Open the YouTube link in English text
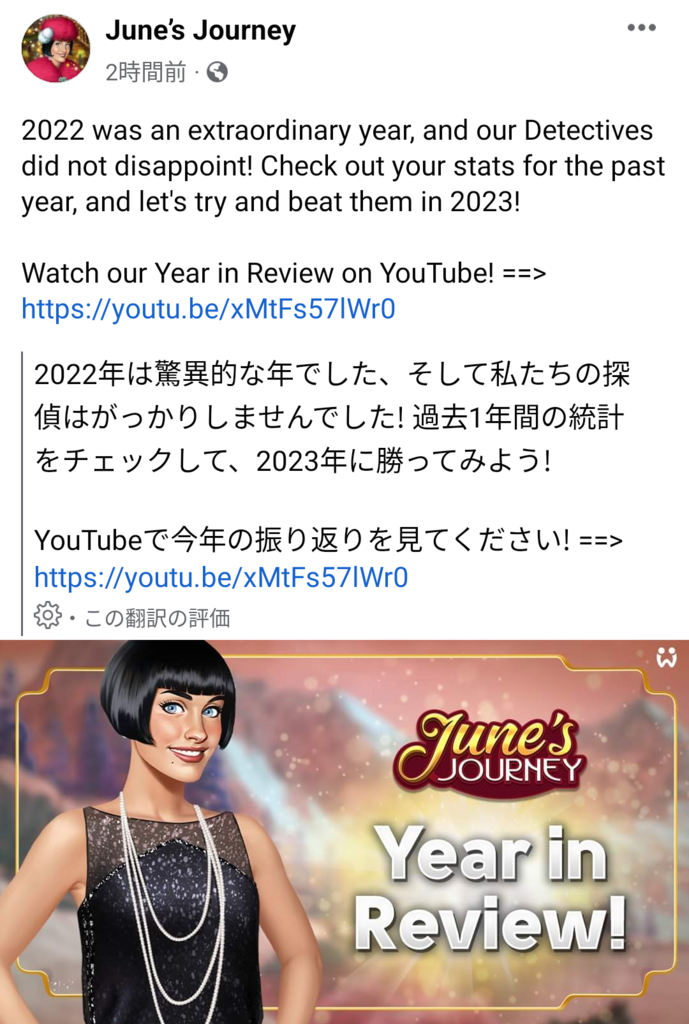The image size is (689, 1024). coord(208,309)
